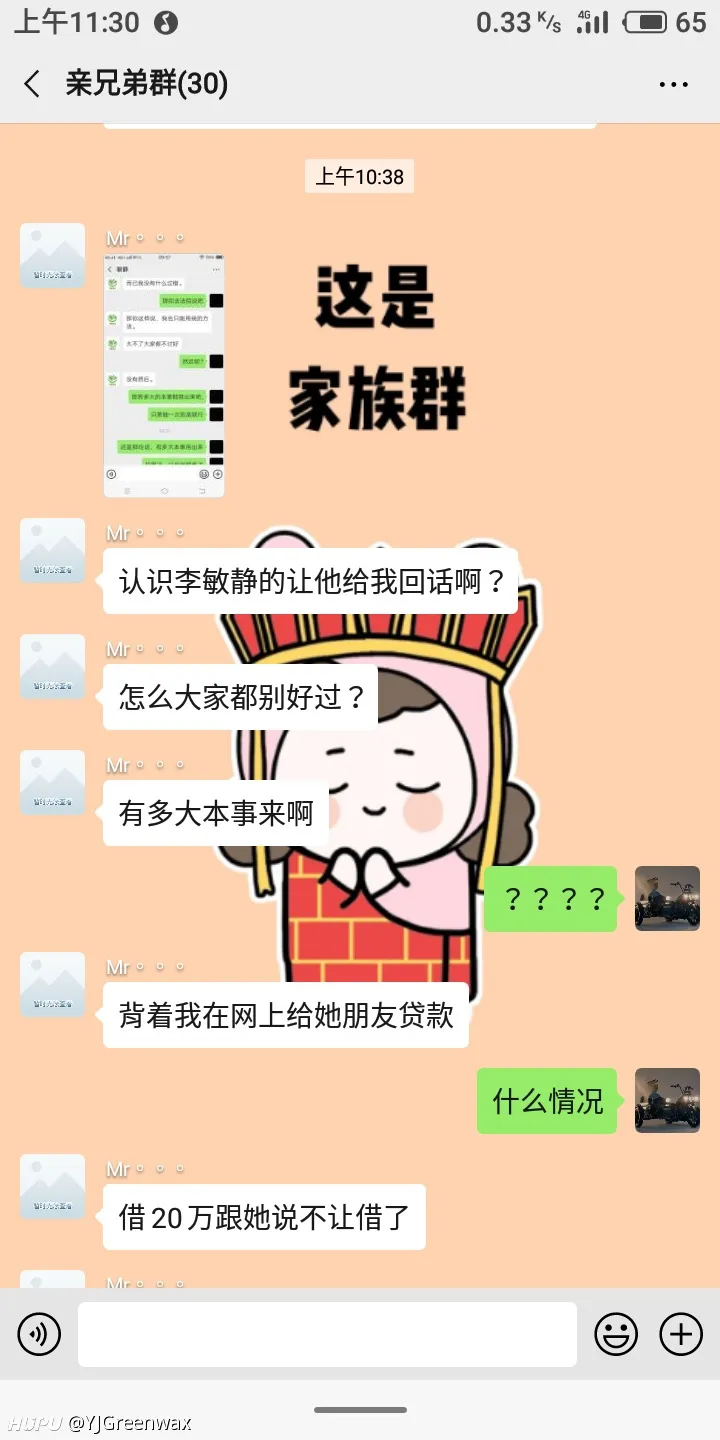
Task: Tap the sender's avatar beside 借20万跟她说不让借了
Action: click(53, 1187)
